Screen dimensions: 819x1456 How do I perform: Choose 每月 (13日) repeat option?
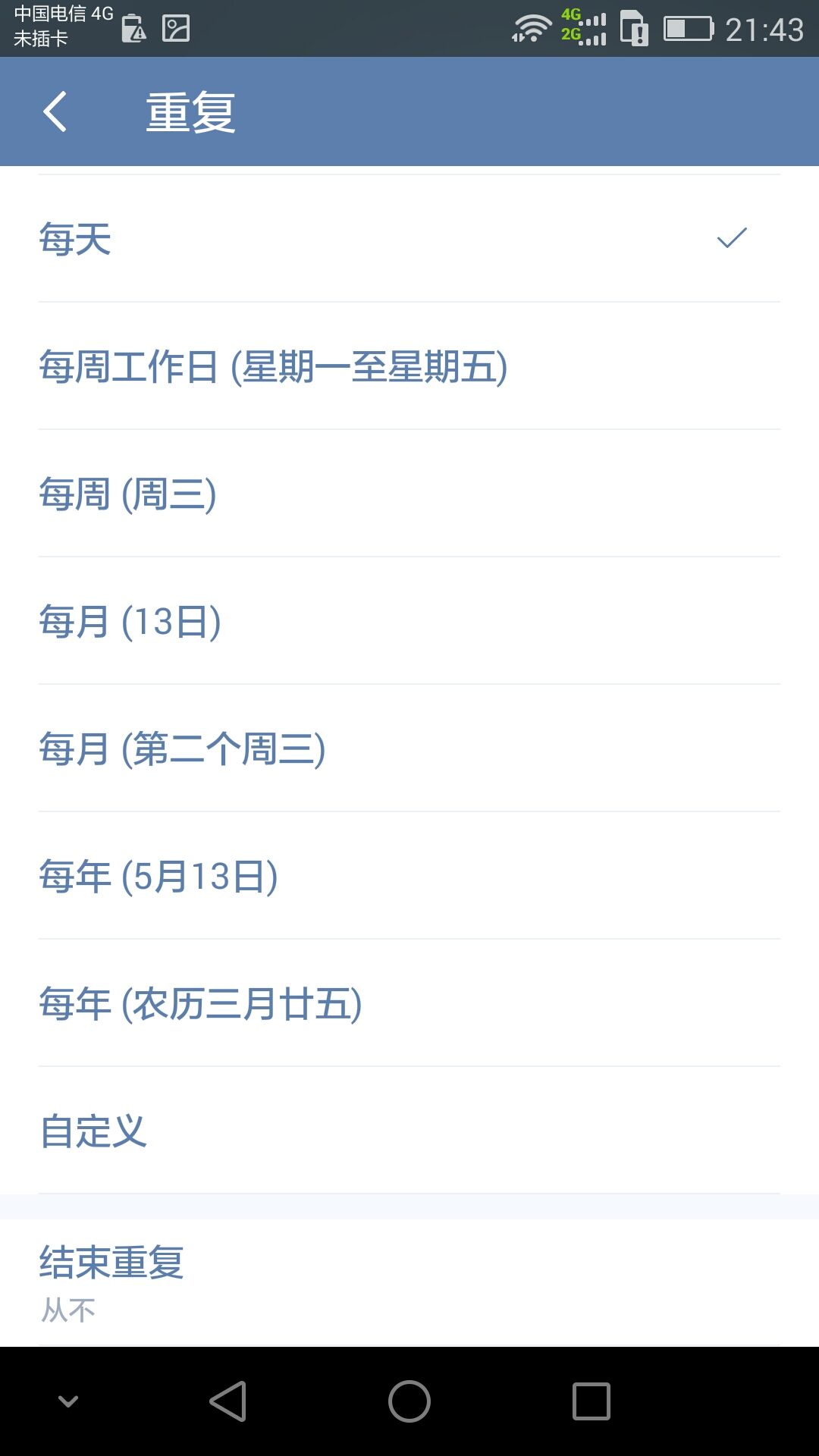pyautogui.click(x=409, y=621)
